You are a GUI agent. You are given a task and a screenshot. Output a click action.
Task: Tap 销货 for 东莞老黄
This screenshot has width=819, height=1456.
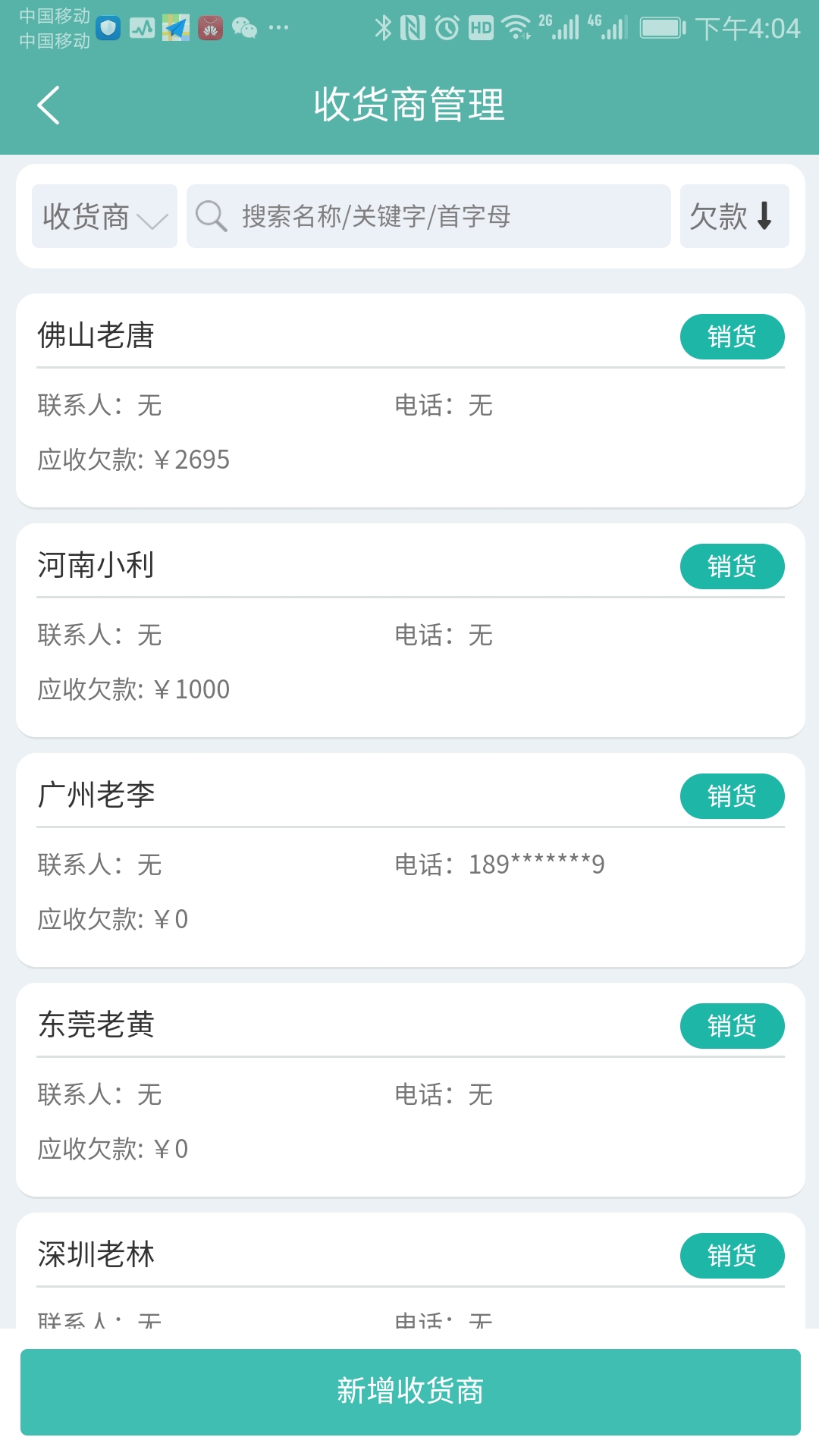(x=732, y=1026)
